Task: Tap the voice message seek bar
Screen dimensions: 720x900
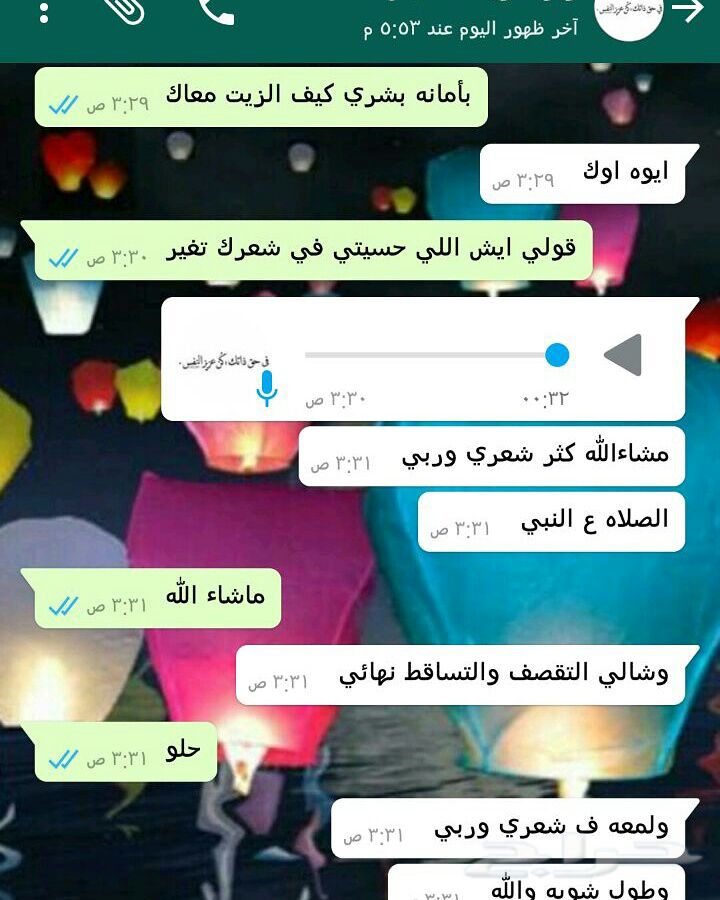Action: 430,355
